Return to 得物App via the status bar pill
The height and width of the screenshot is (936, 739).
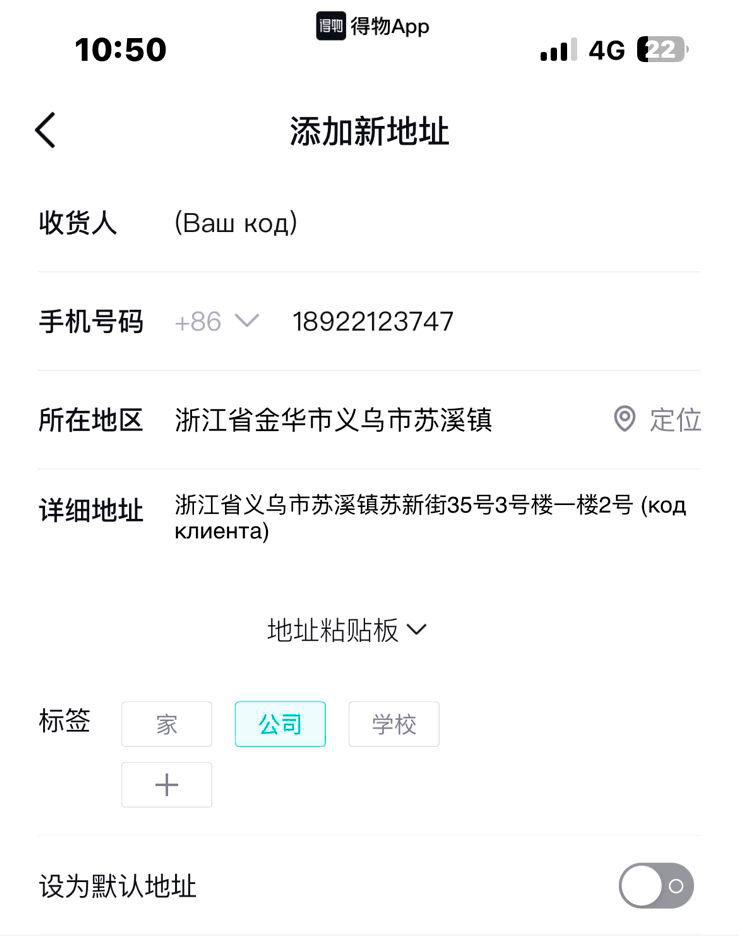373,27
